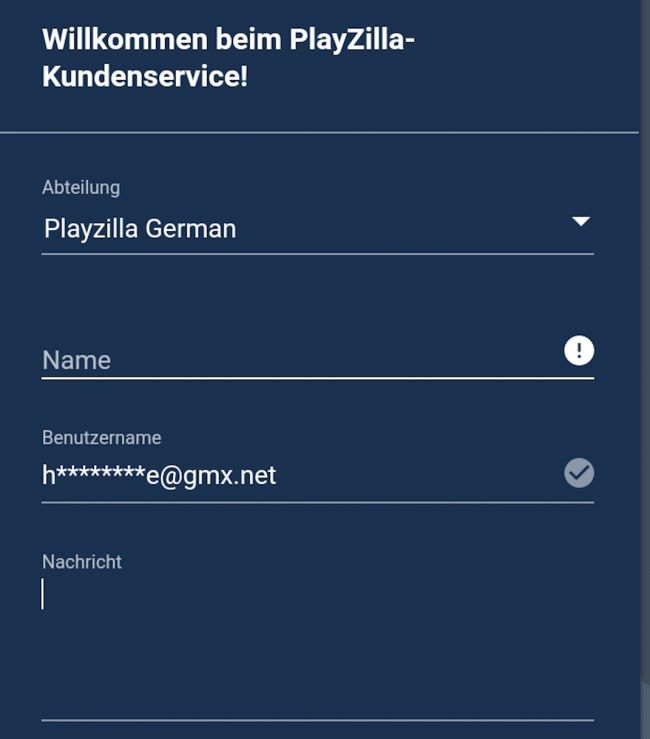Expand the Abteilung dropdown
The image size is (650, 739).
pyautogui.click(x=580, y=222)
